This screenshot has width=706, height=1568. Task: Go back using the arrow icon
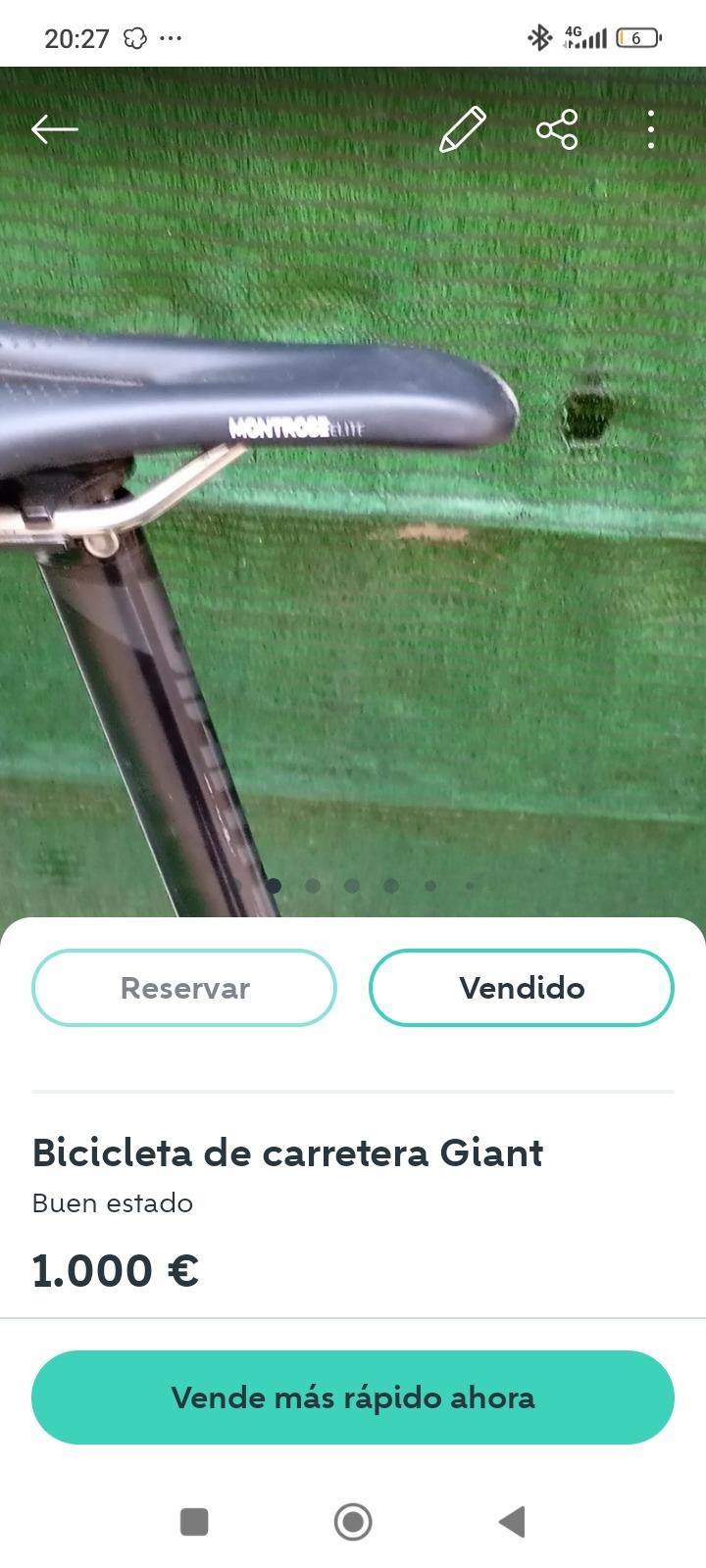(x=54, y=129)
